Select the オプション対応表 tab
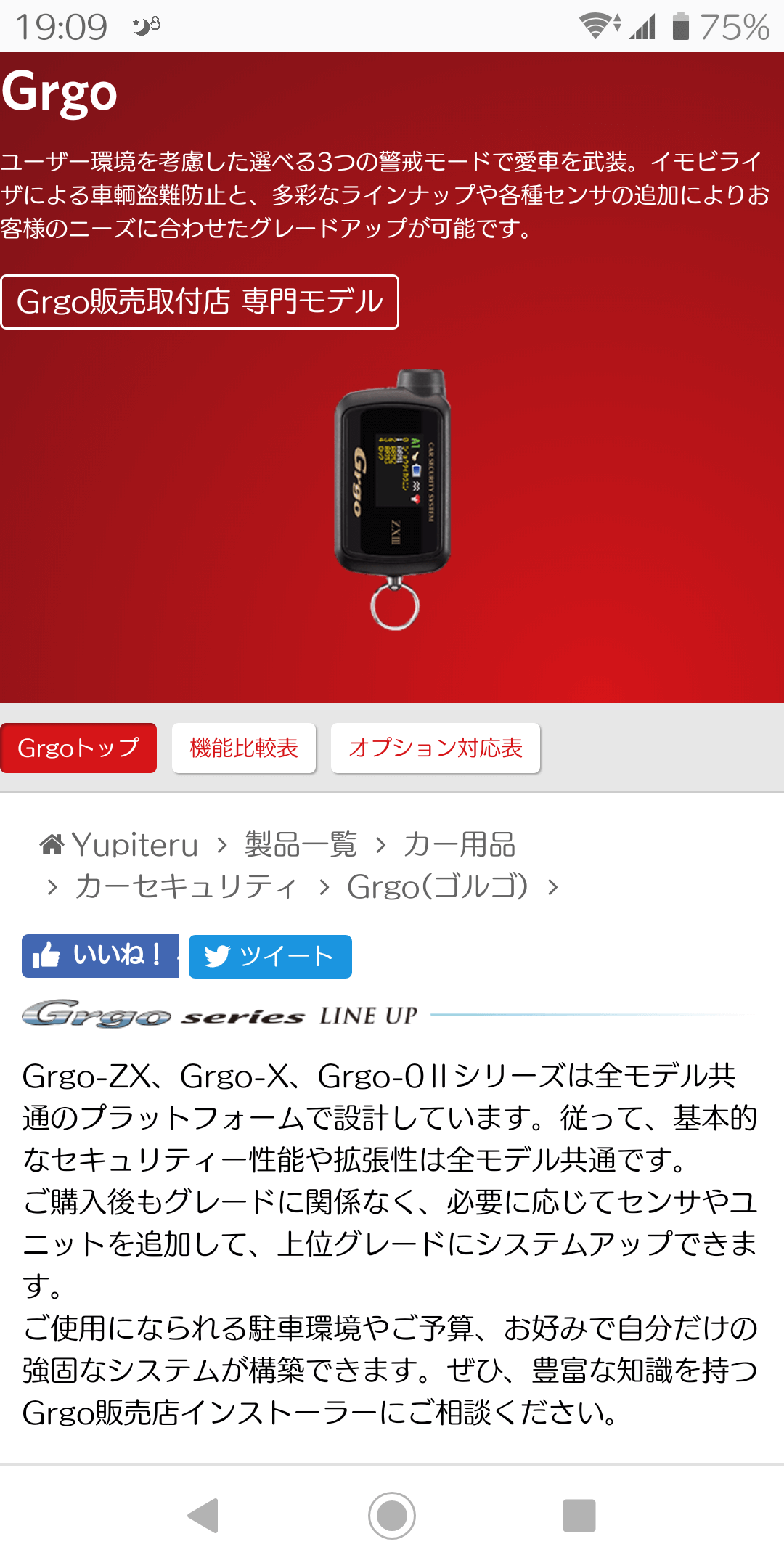This screenshot has height=1568, width=784. tap(436, 748)
